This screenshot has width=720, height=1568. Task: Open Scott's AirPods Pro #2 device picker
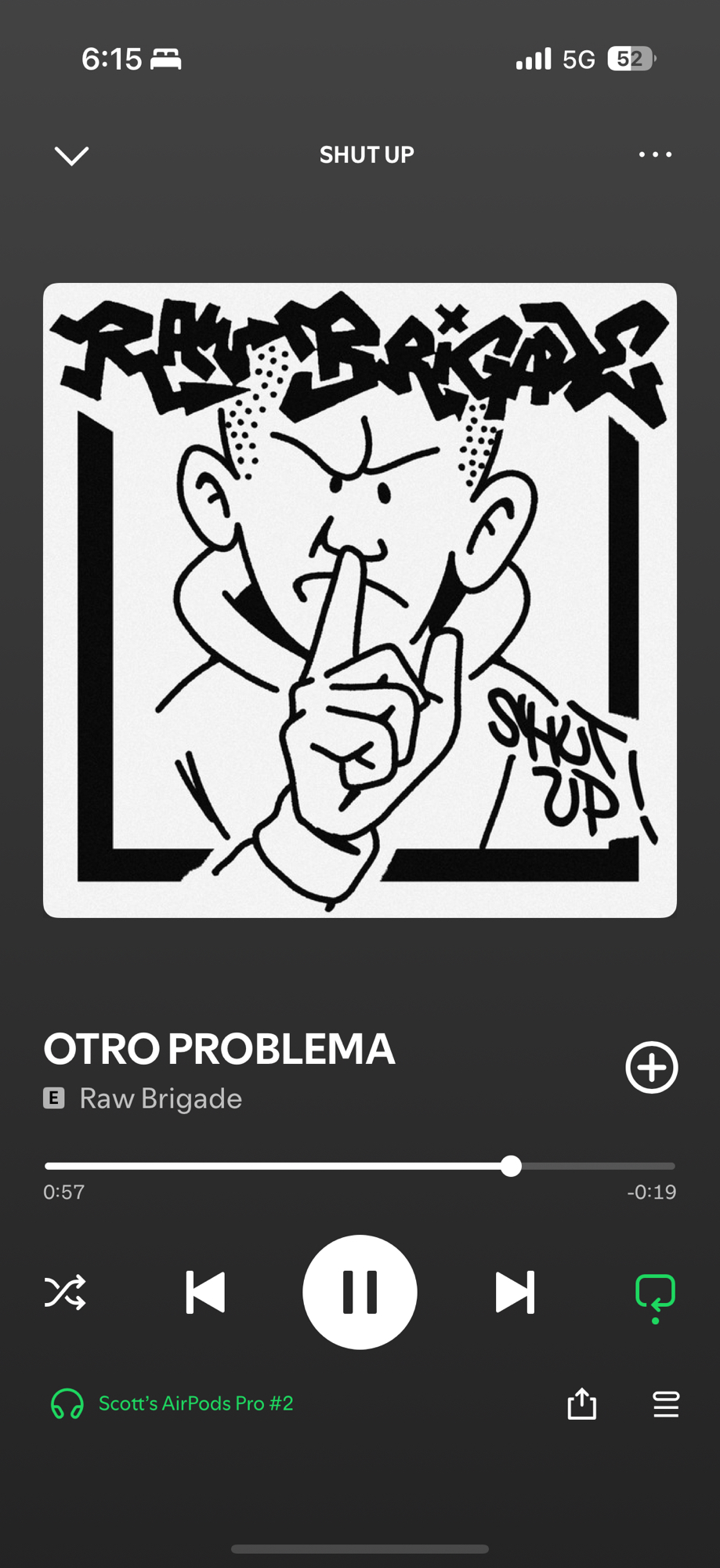click(172, 1403)
